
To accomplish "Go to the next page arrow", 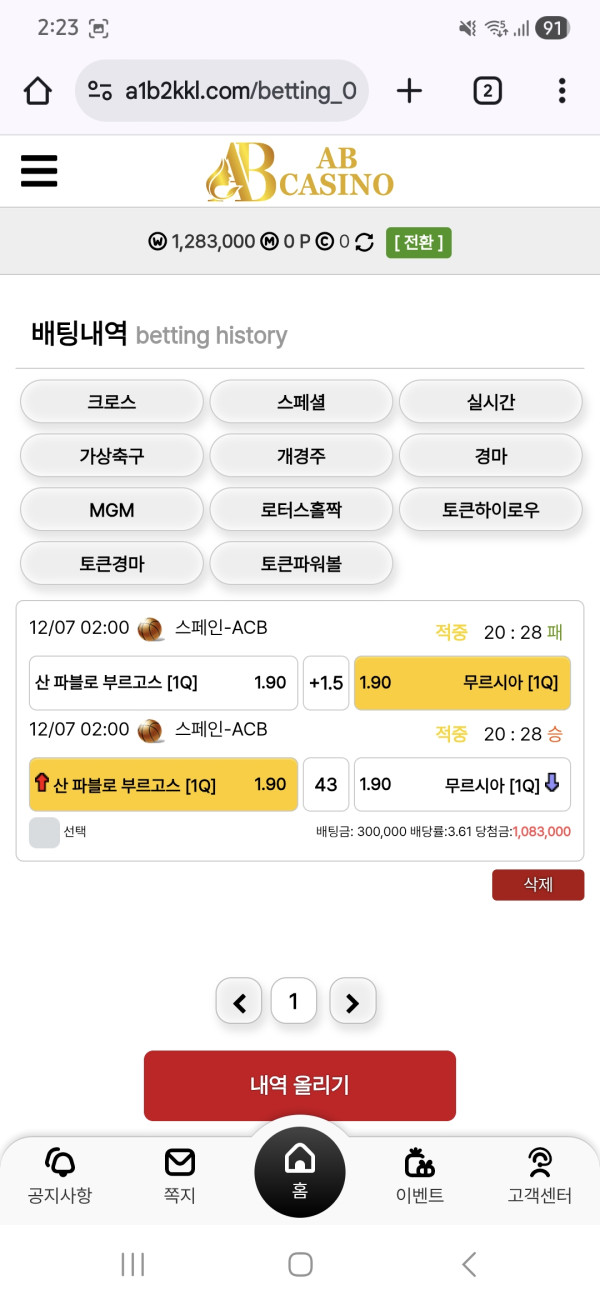I will pos(352,1001).
